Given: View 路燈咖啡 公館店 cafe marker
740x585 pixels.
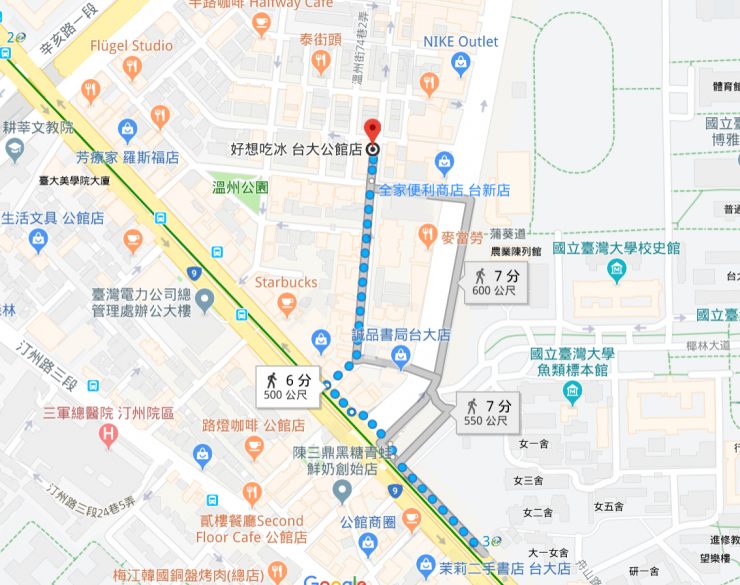Looking at the screenshot, I should click(x=253, y=445).
